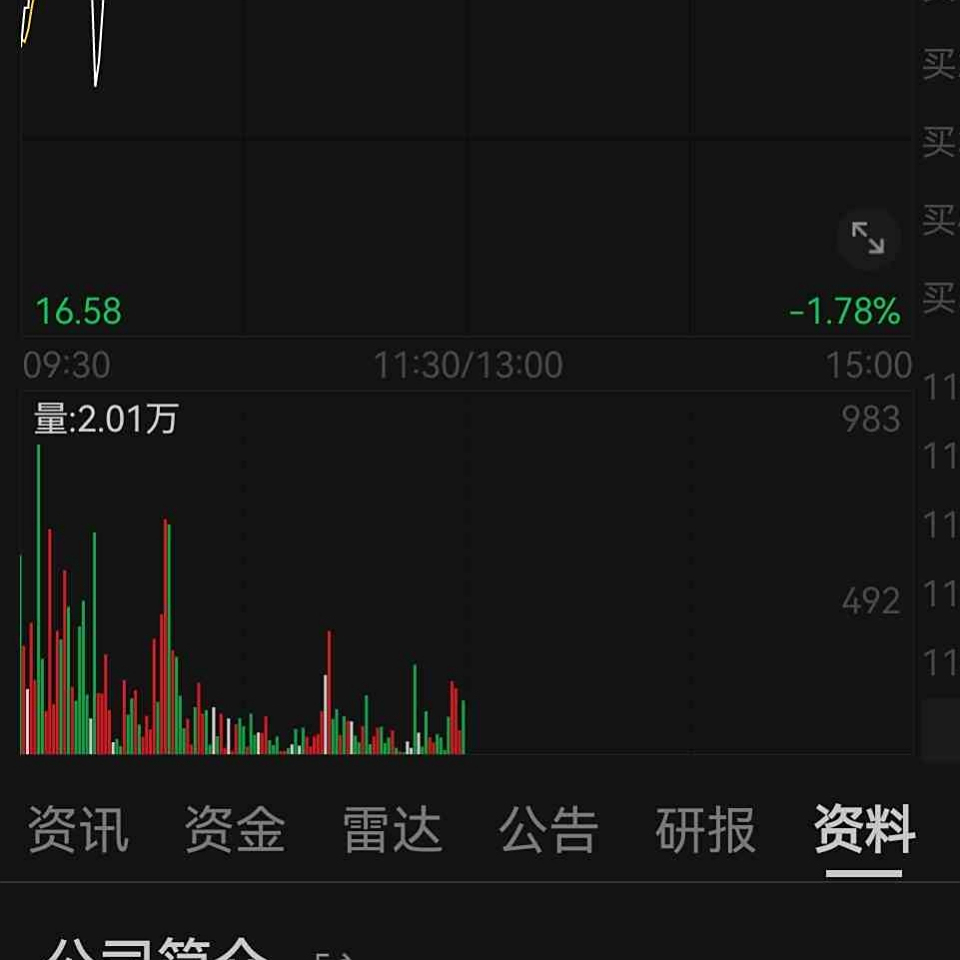Switch to the 资金 tab
This screenshot has height=960, width=960.
[x=235, y=830]
